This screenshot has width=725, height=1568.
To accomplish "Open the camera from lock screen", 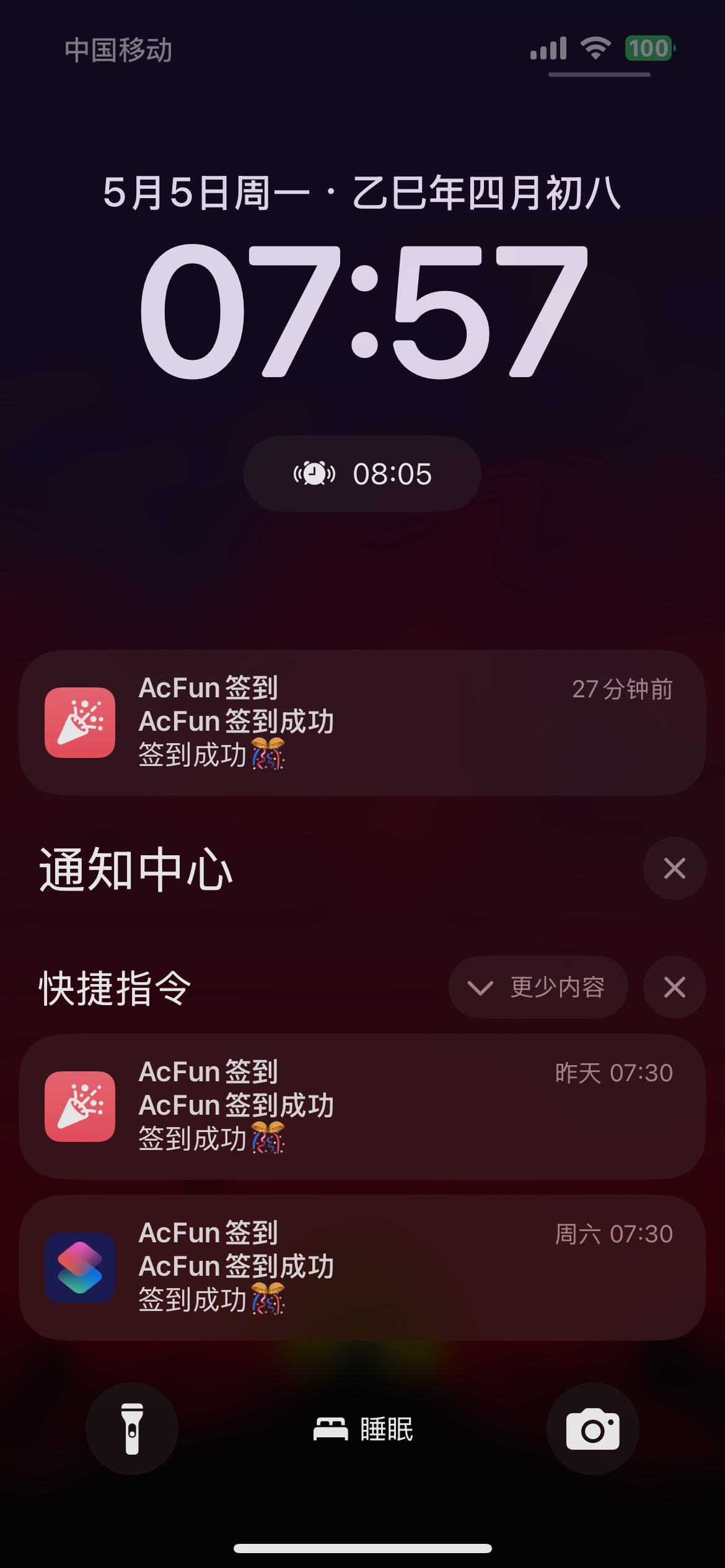I will (x=592, y=1429).
